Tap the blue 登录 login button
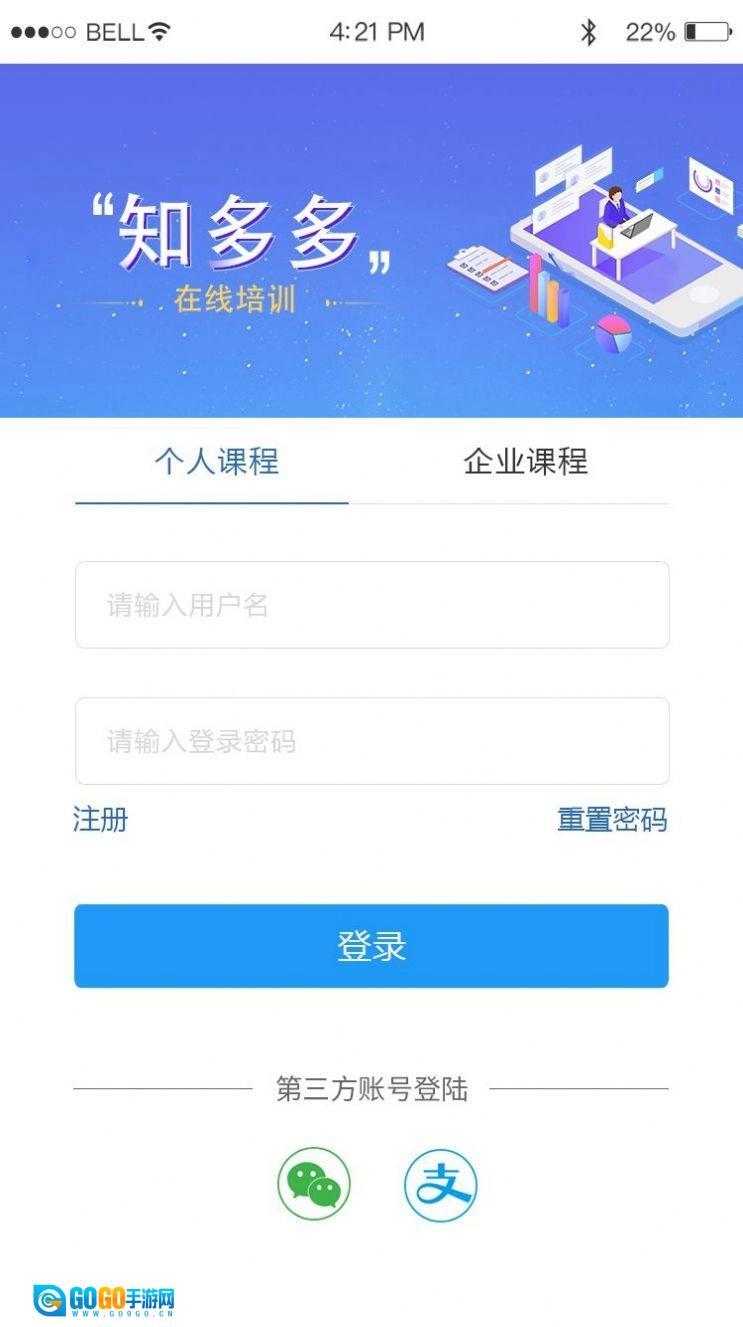 click(x=371, y=946)
